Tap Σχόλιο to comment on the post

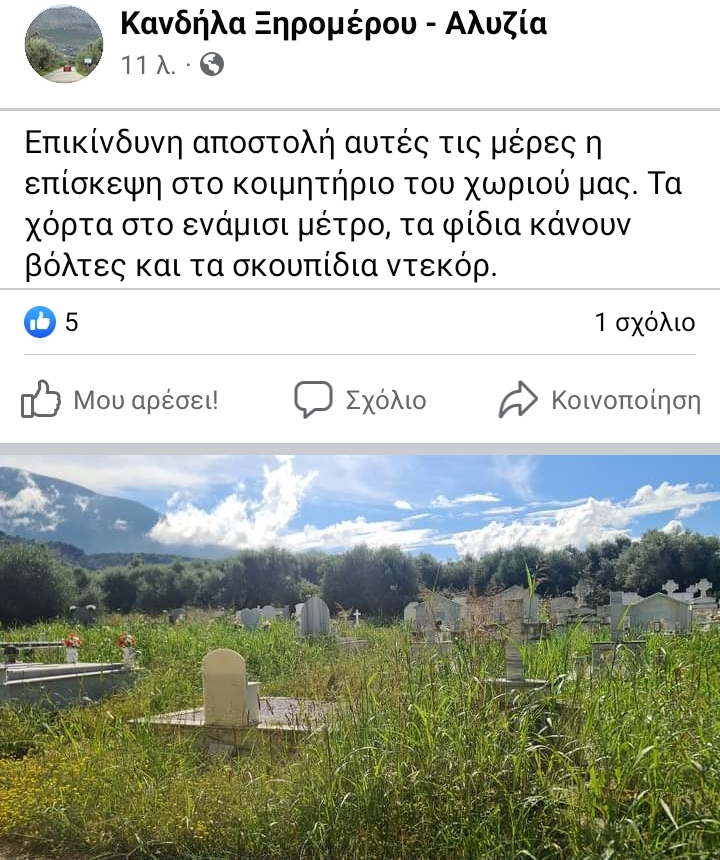point(360,401)
